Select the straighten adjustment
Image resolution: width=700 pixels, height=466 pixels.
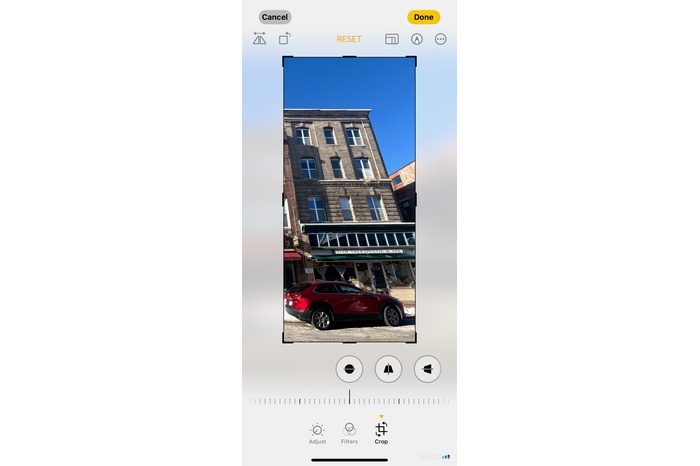pyautogui.click(x=349, y=368)
